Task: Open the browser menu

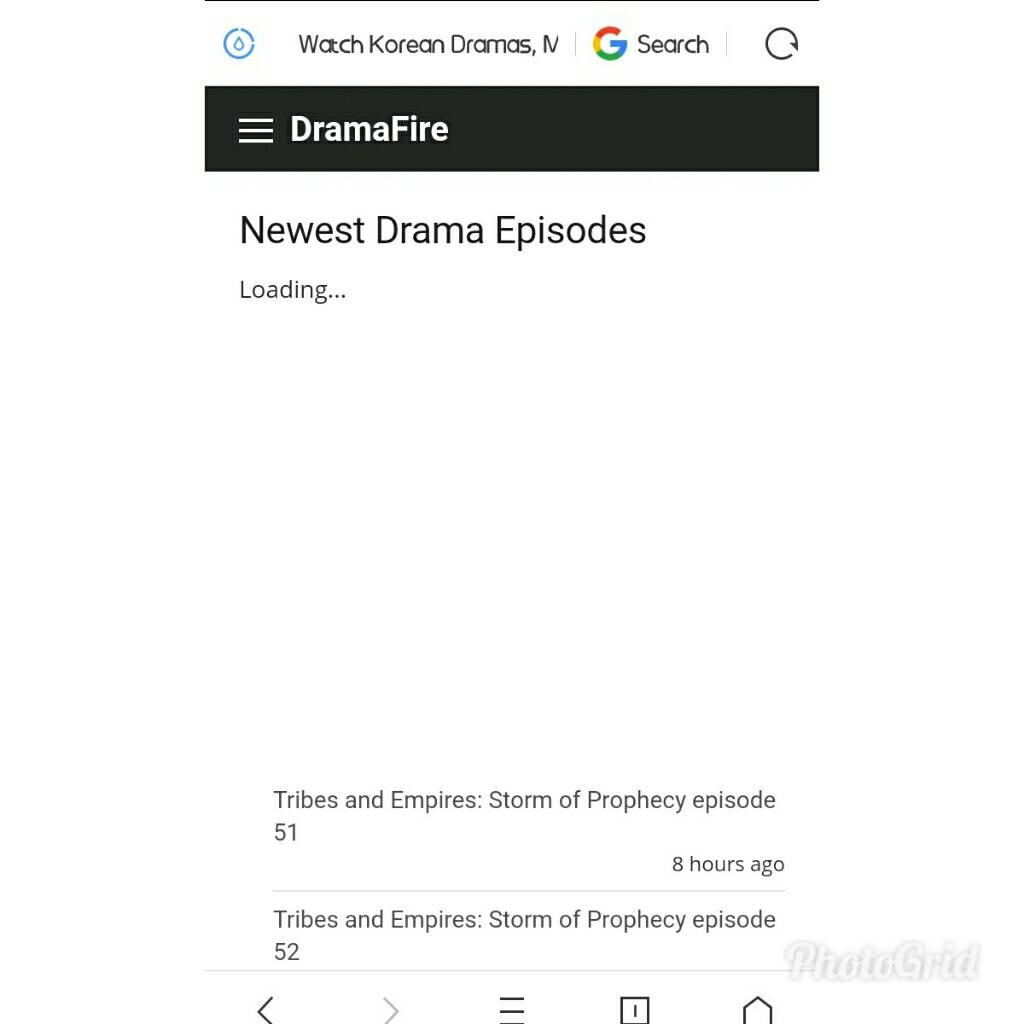Action: coord(511,1009)
